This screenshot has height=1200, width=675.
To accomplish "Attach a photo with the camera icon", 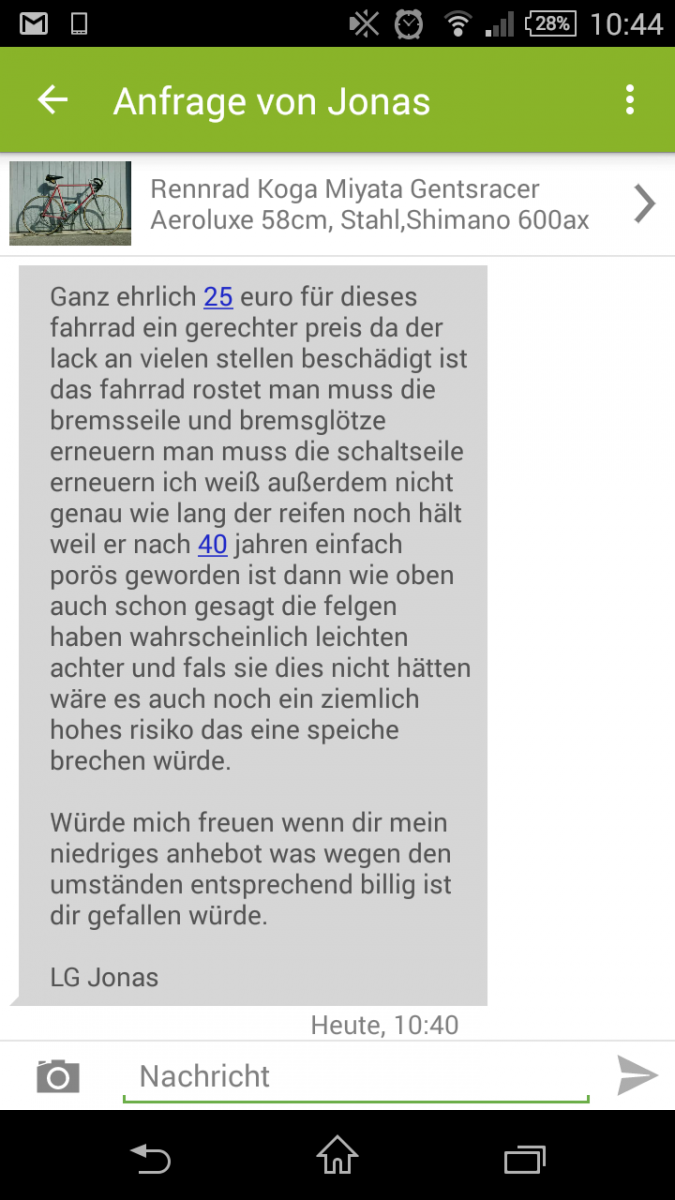I will (x=58, y=1076).
